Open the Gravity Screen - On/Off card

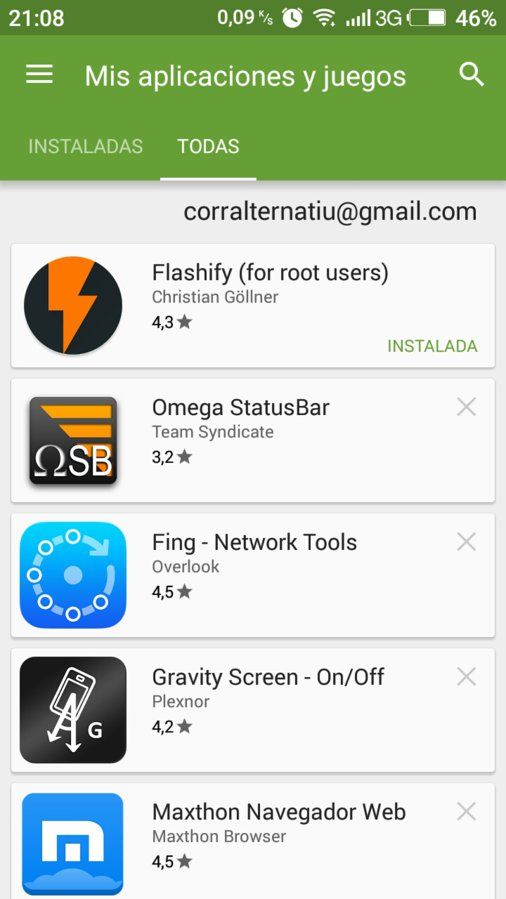coord(253,710)
